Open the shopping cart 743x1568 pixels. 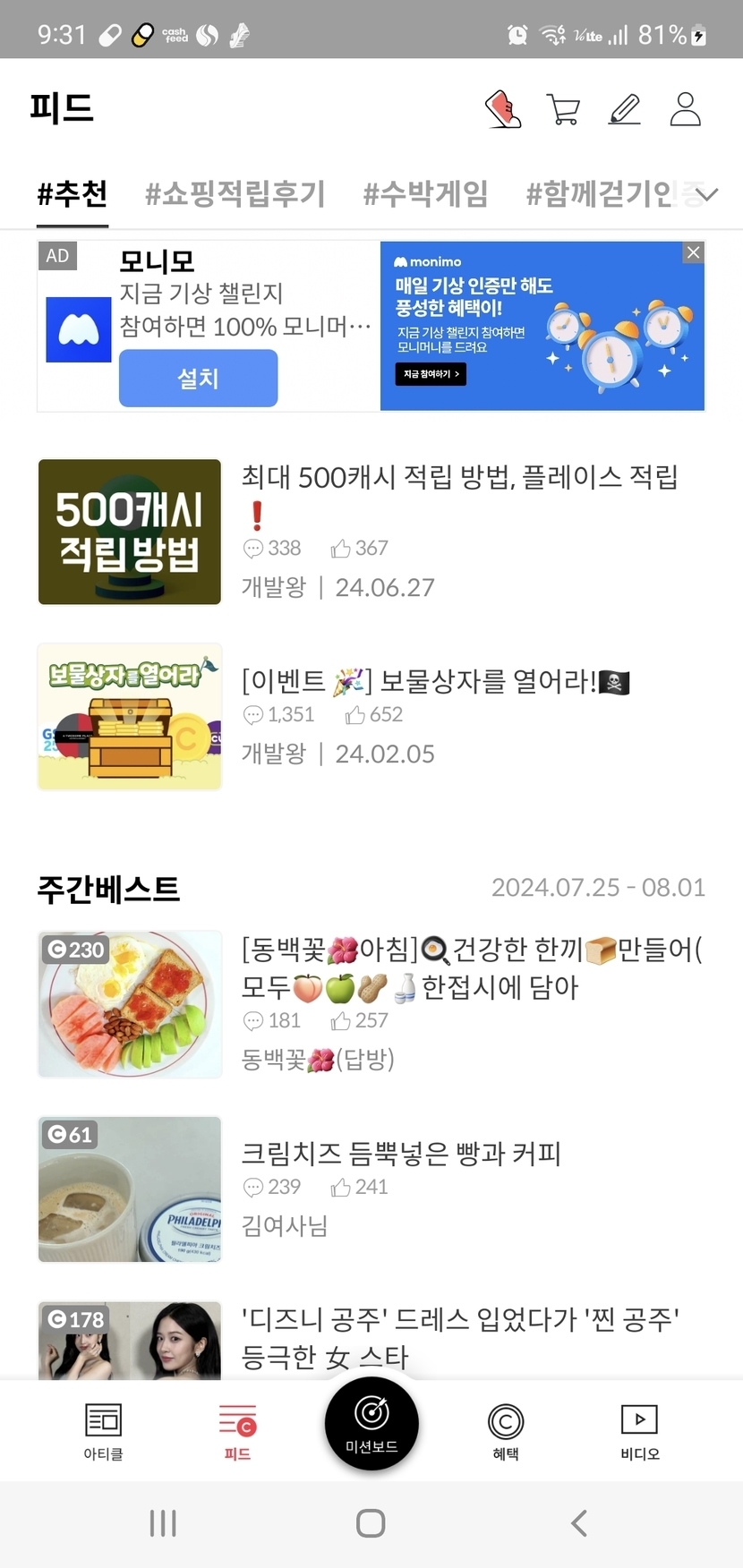[564, 109]
